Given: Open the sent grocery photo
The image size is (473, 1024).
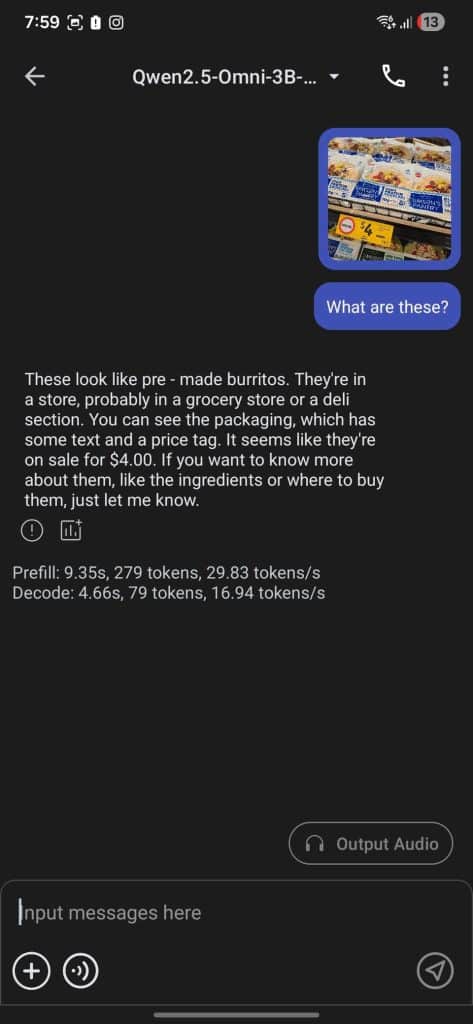Looking at the screenshot, I should [389, 199].
